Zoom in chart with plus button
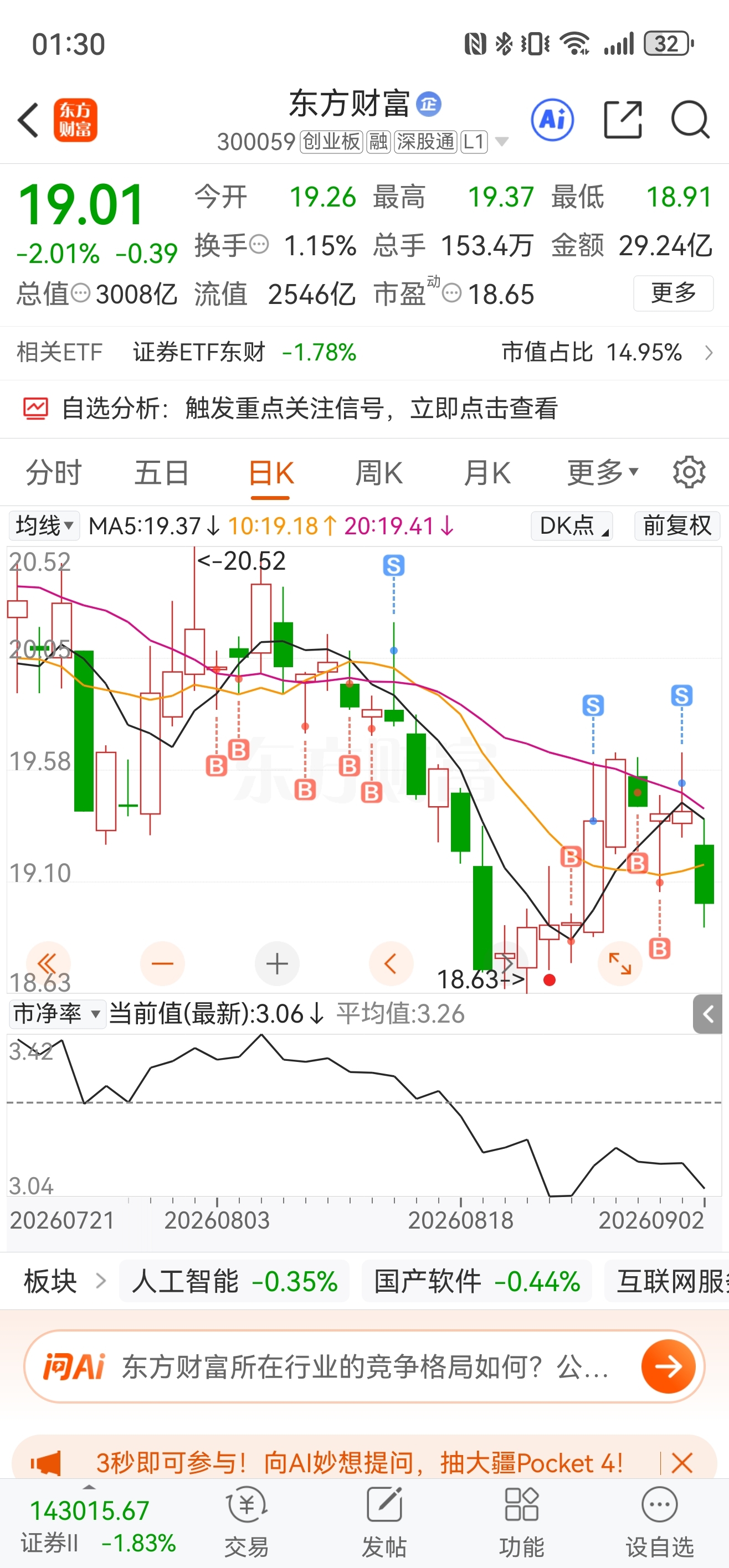The height and width of the screenshot is (1568, 729). (277, 963)
